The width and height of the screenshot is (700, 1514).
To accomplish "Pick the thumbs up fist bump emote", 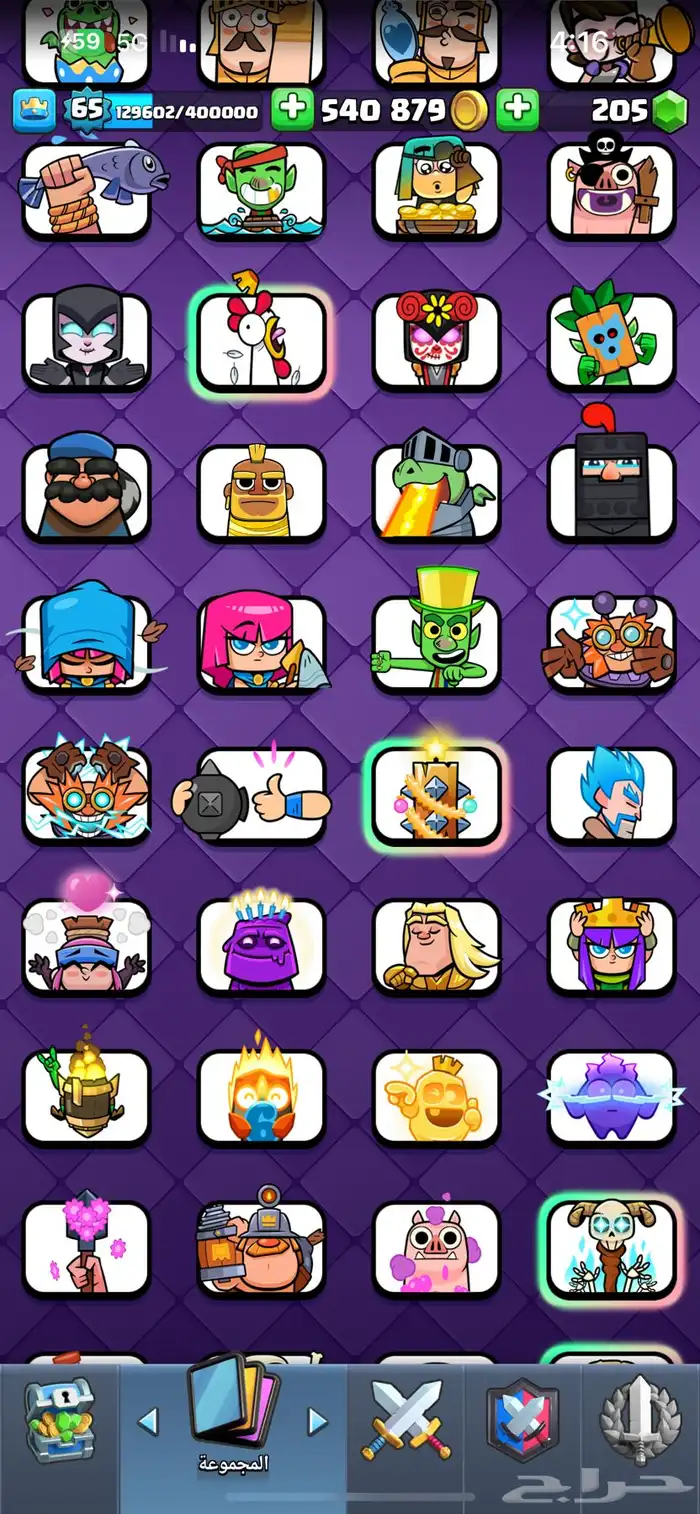I will [x=261, y=795].
